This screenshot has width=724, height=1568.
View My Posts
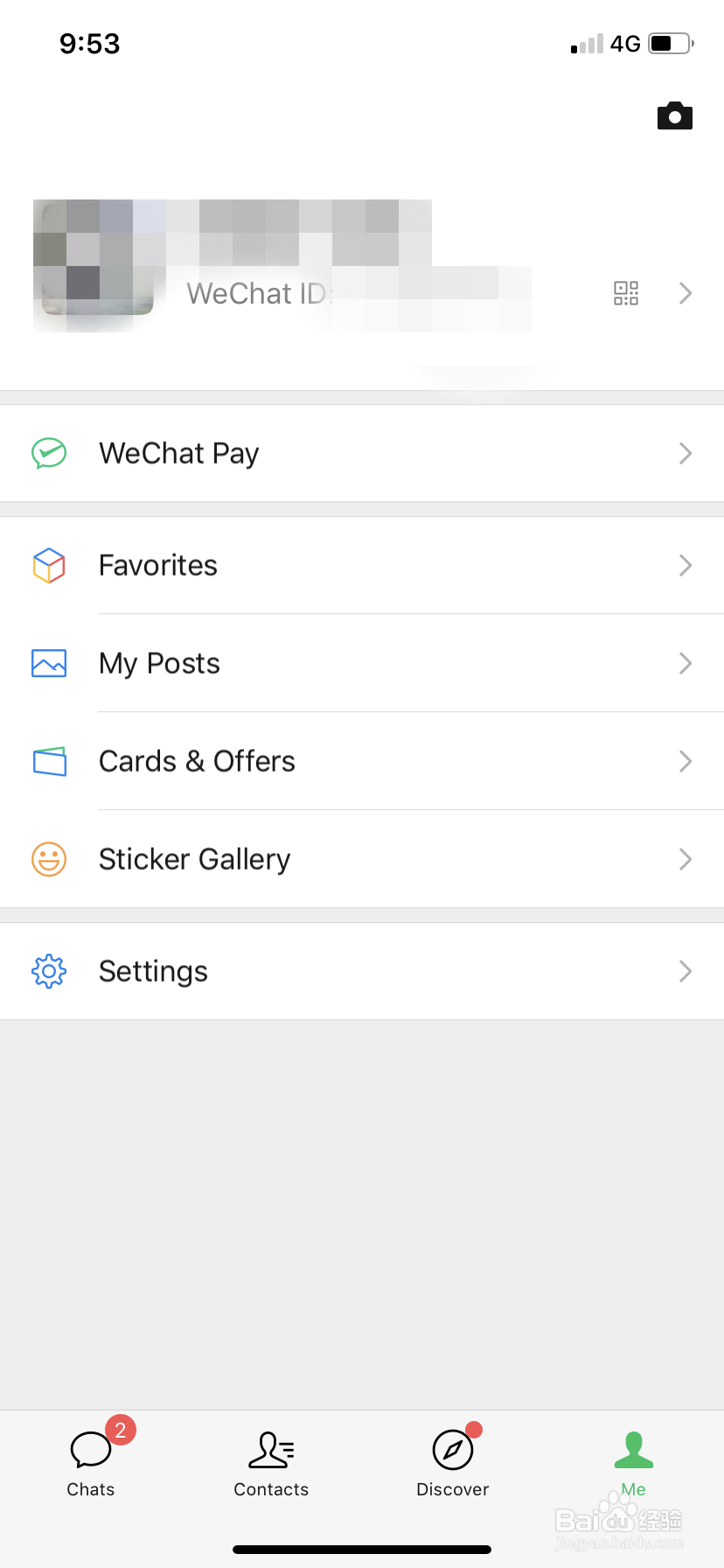pos(362,663)
